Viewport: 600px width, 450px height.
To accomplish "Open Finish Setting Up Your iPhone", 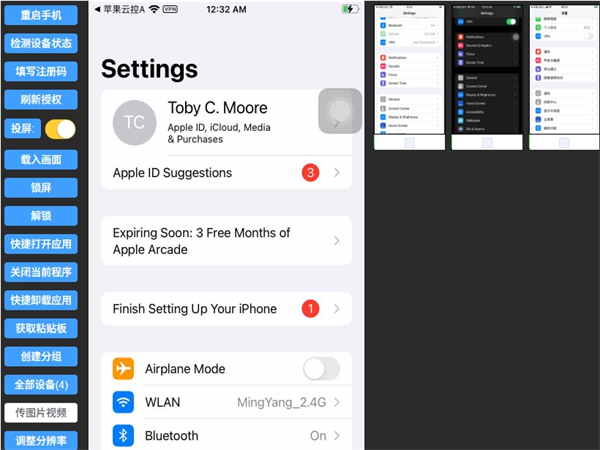I will click(x=226, y=309).
